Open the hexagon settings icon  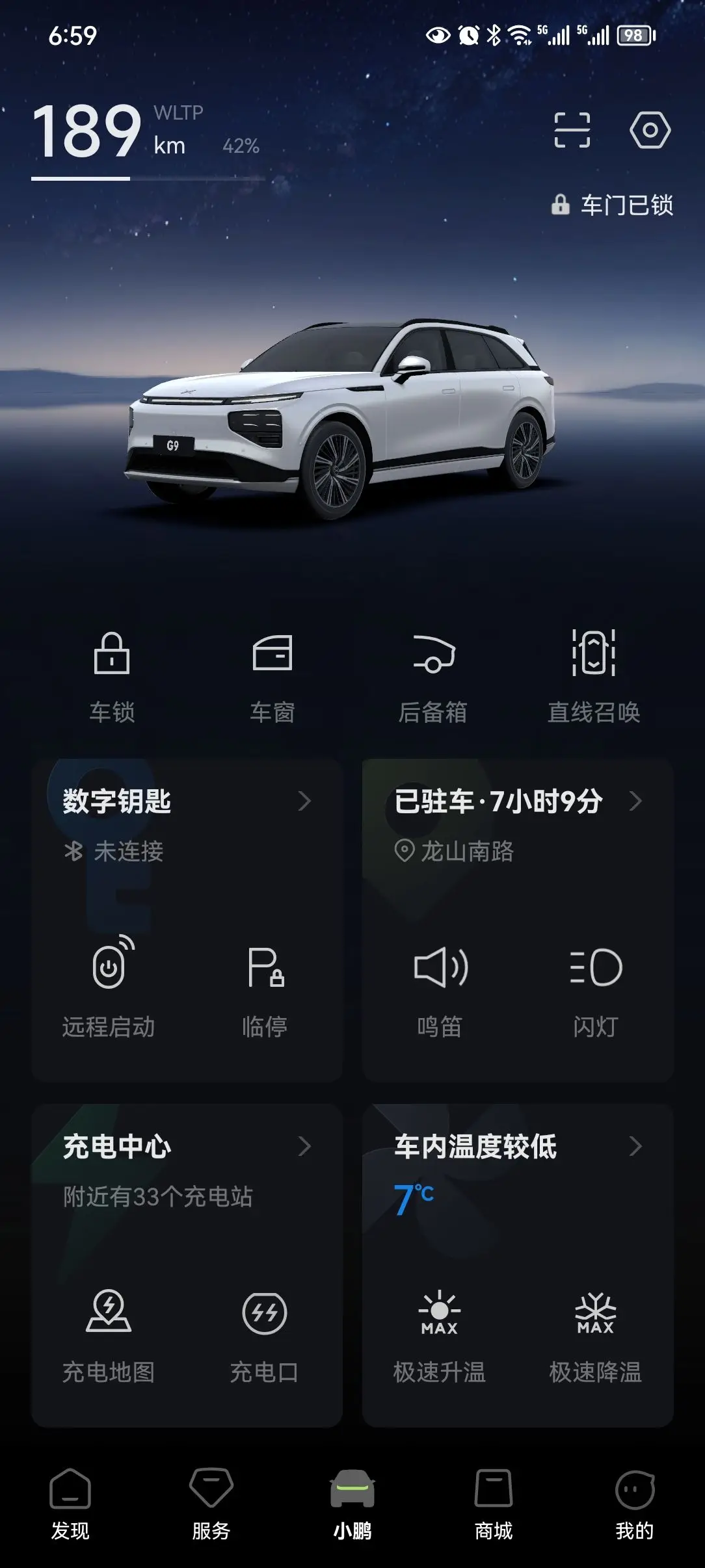[x=650, y=130]
